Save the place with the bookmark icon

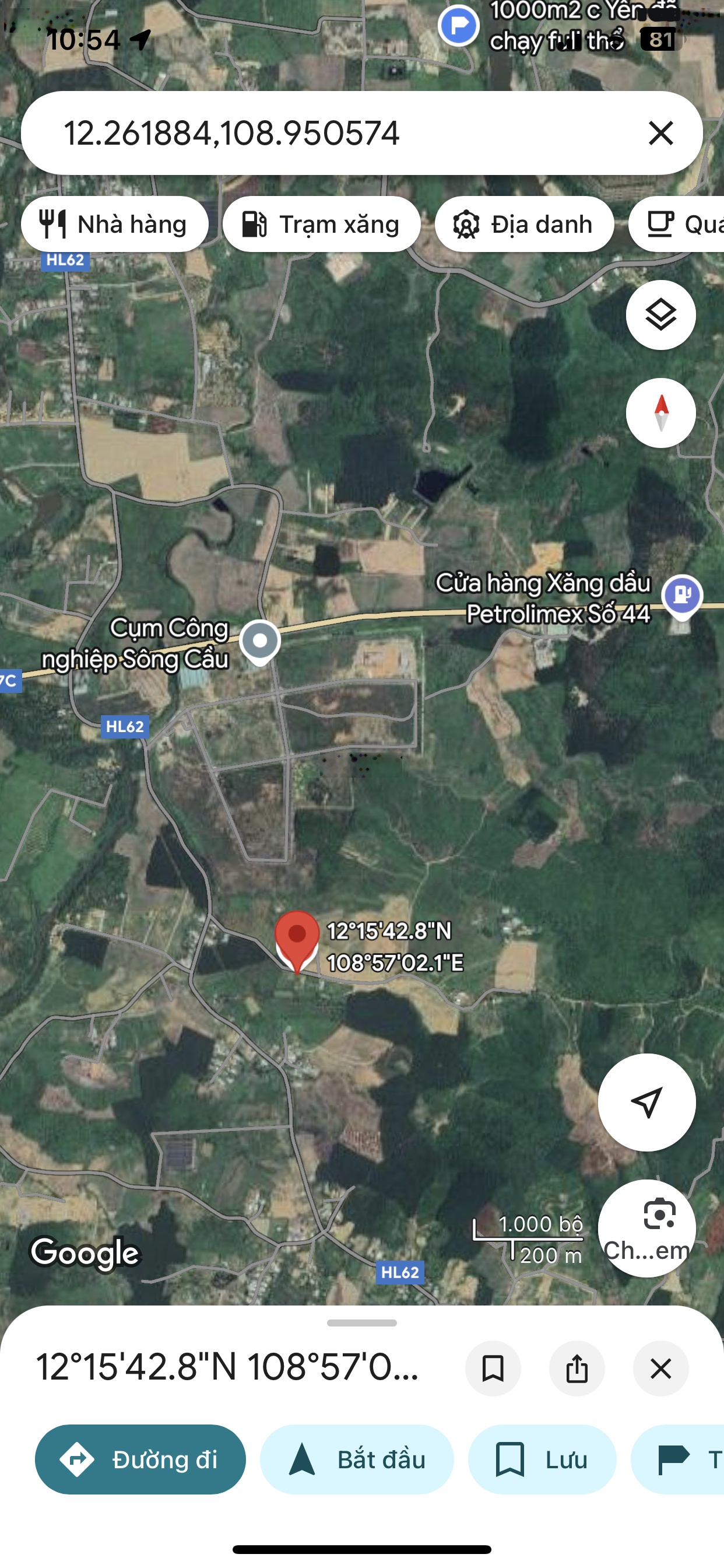493,1368
